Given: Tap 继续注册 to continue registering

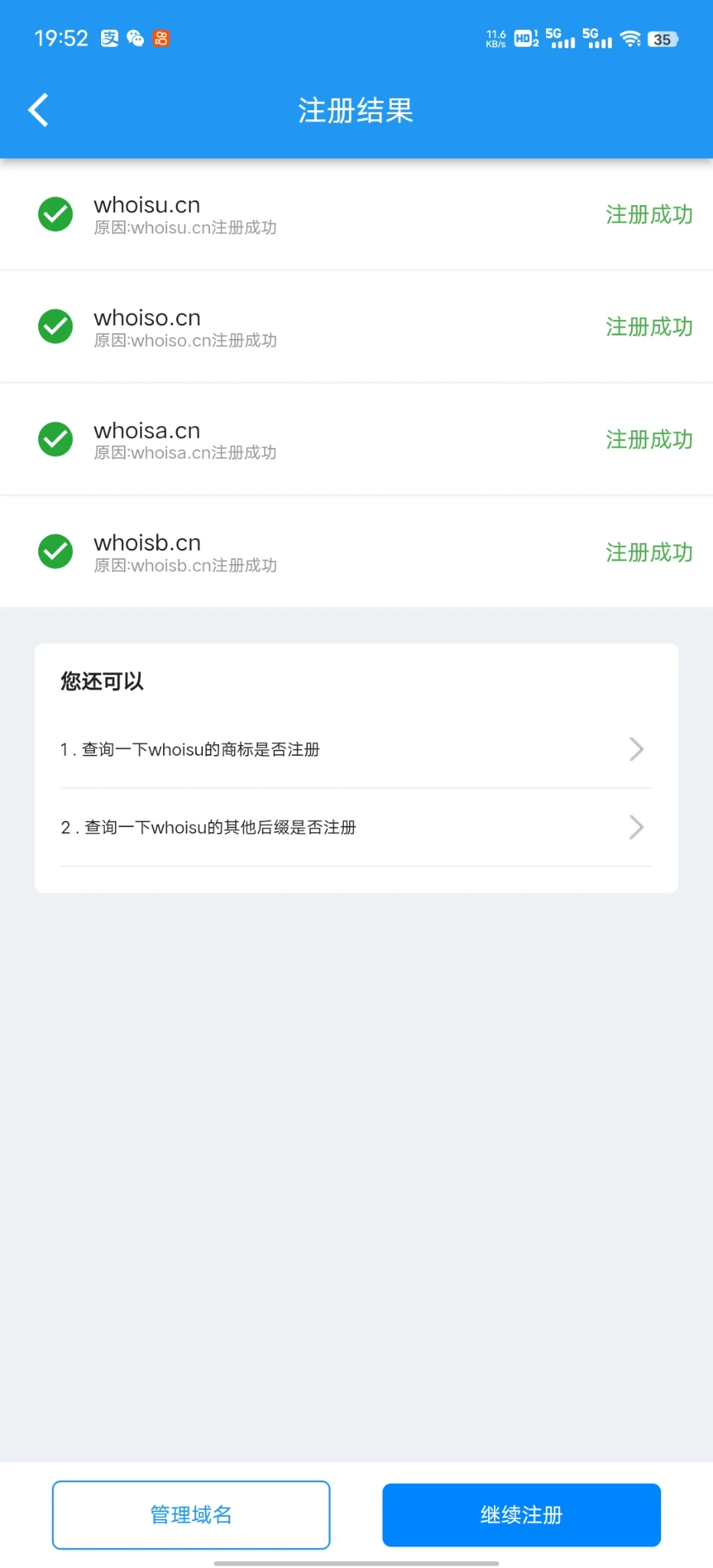Looking at the screenshot, I should [522, 1514].
